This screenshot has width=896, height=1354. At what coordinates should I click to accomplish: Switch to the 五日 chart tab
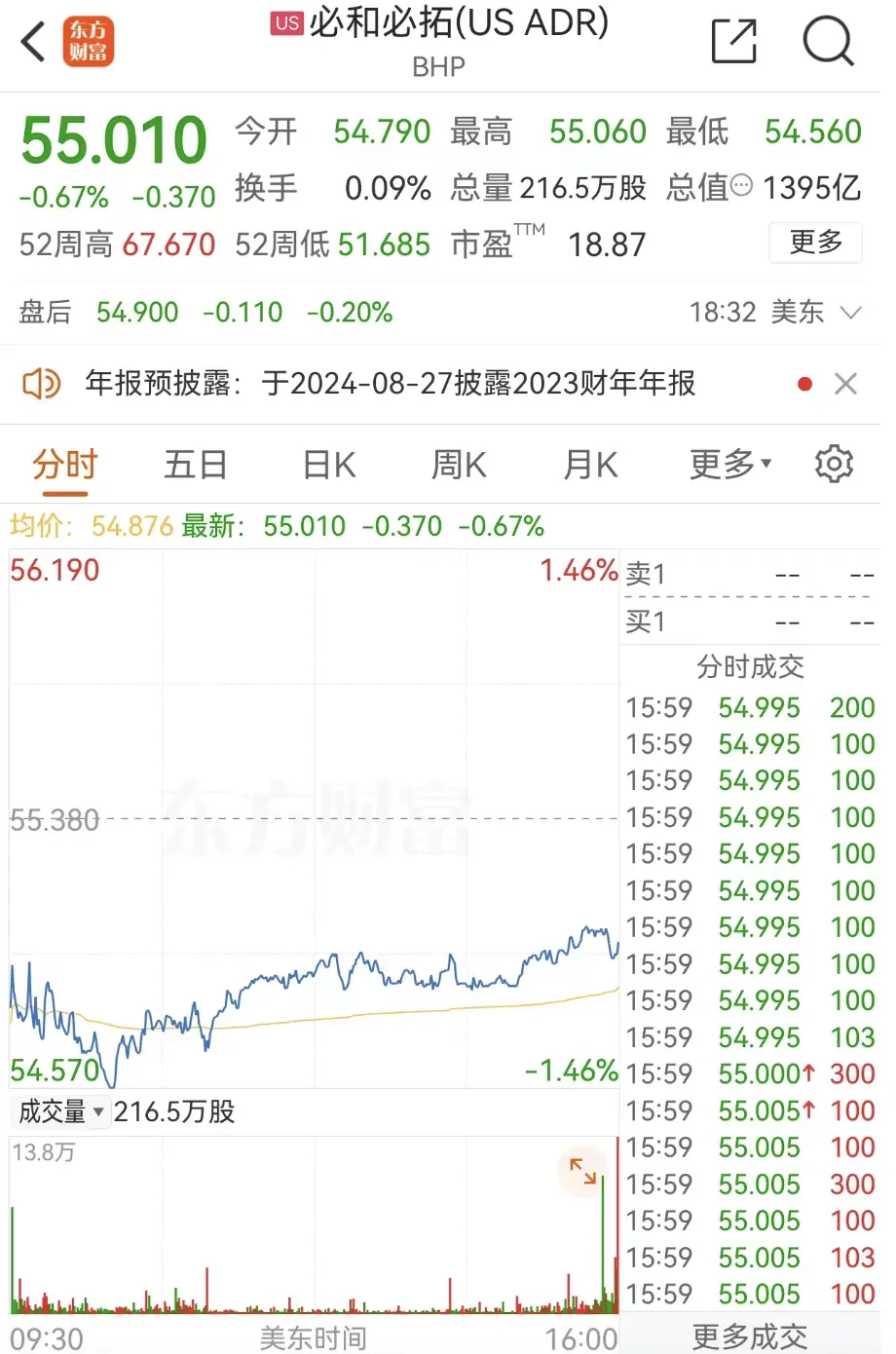coord(195,465)
